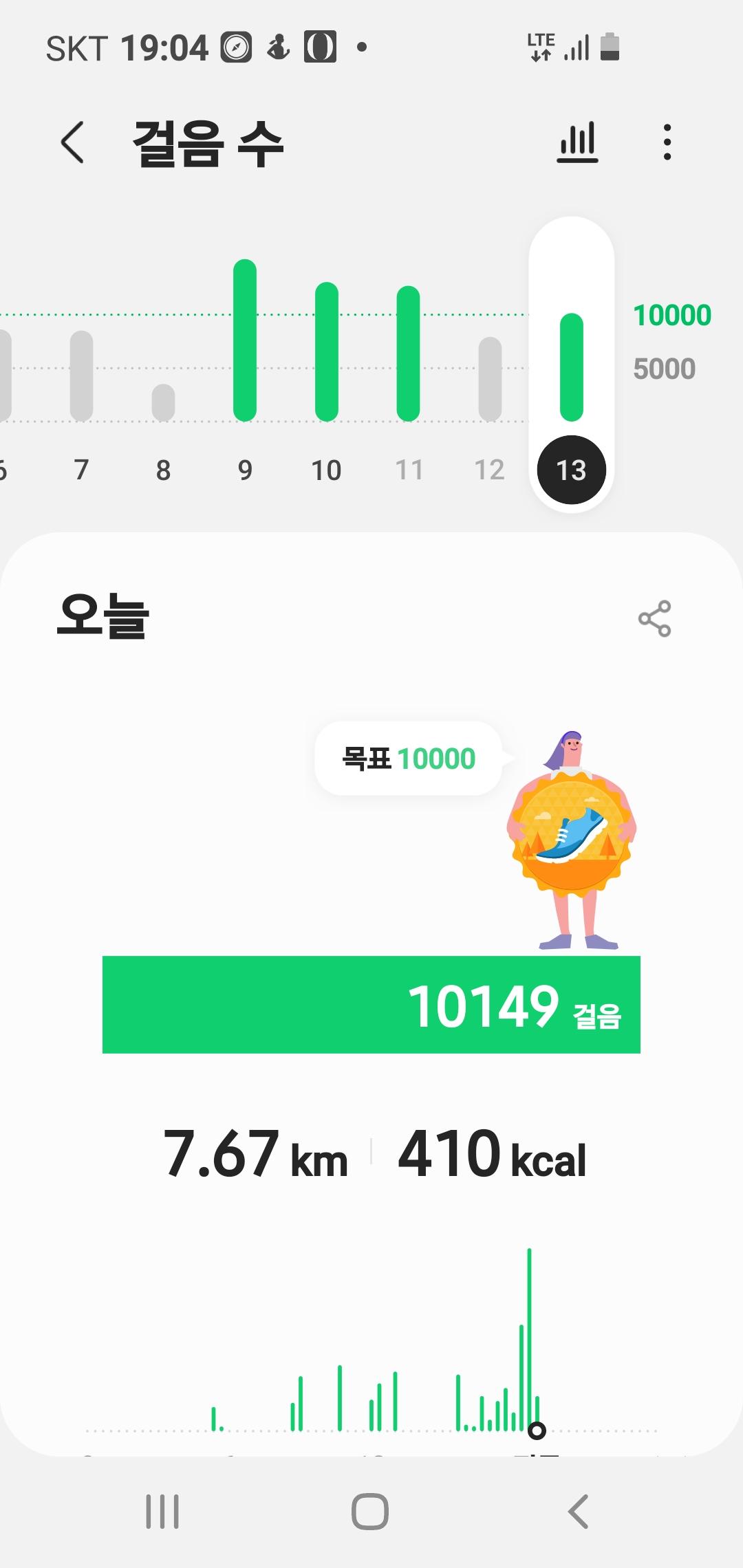Screen dimensions: 743x1568
Task: Share today's step count
Action: [x=654, y=618]
